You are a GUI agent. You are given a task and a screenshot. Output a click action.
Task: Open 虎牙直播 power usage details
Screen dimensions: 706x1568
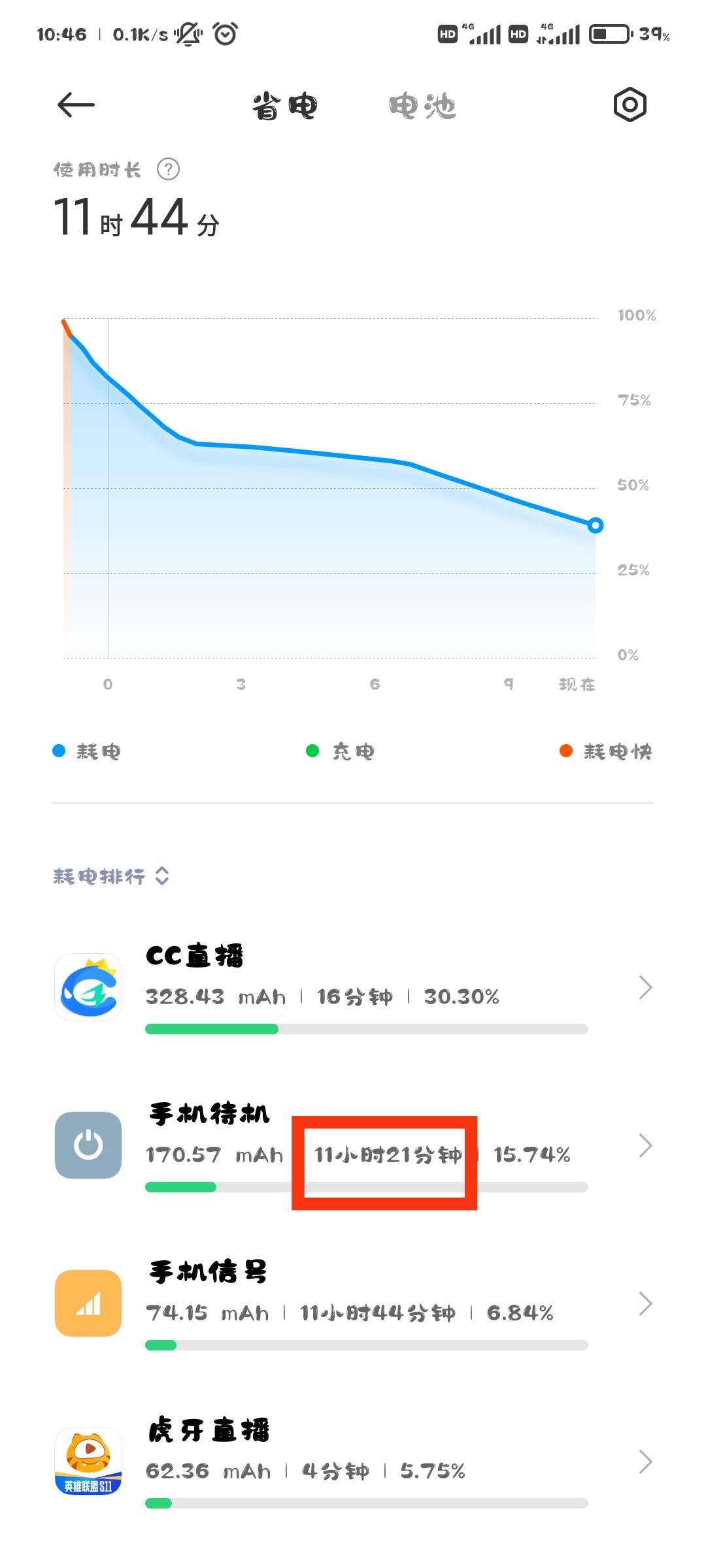click(x=353, y=1462)
